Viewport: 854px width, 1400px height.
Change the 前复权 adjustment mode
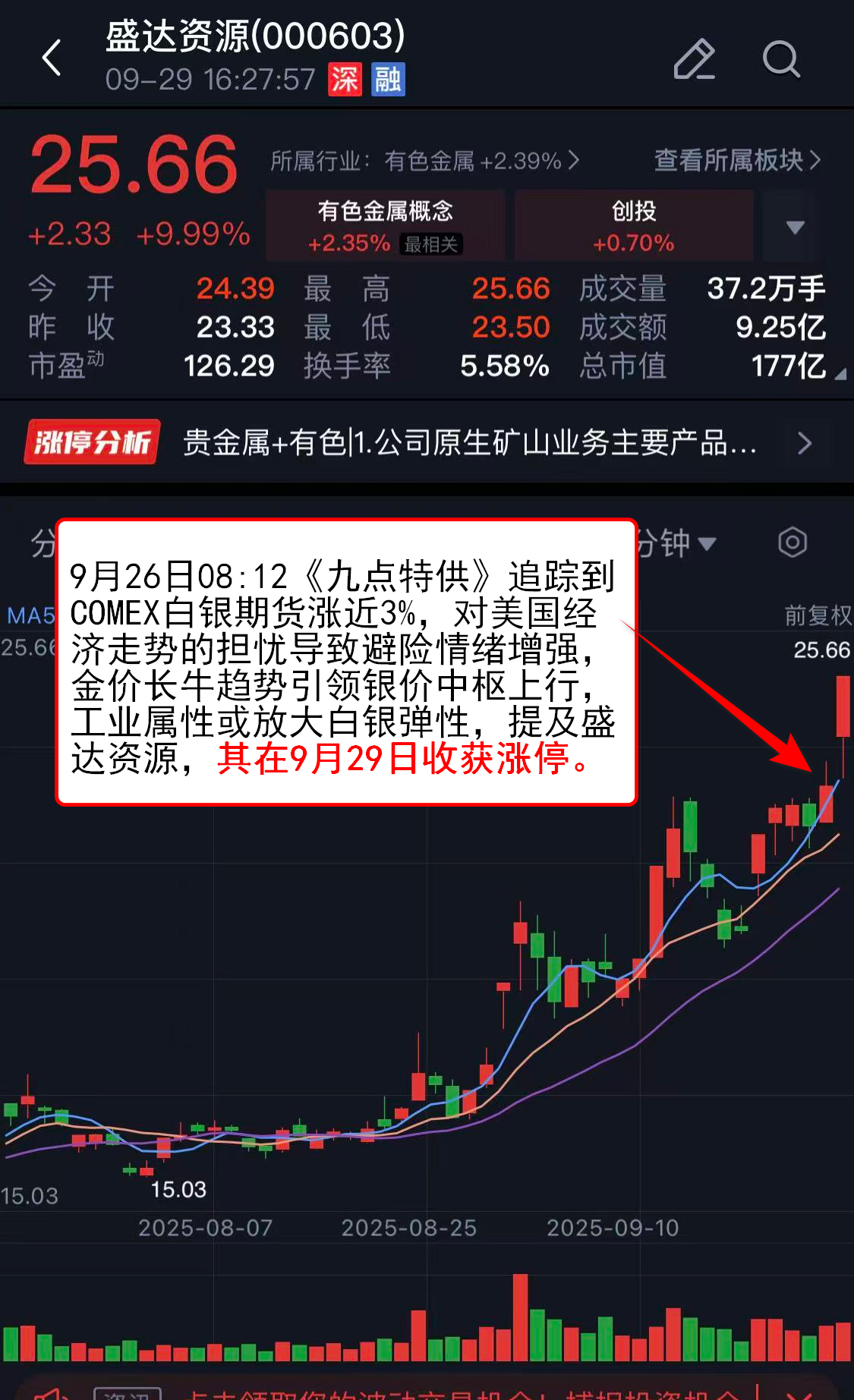click(818, 615)
